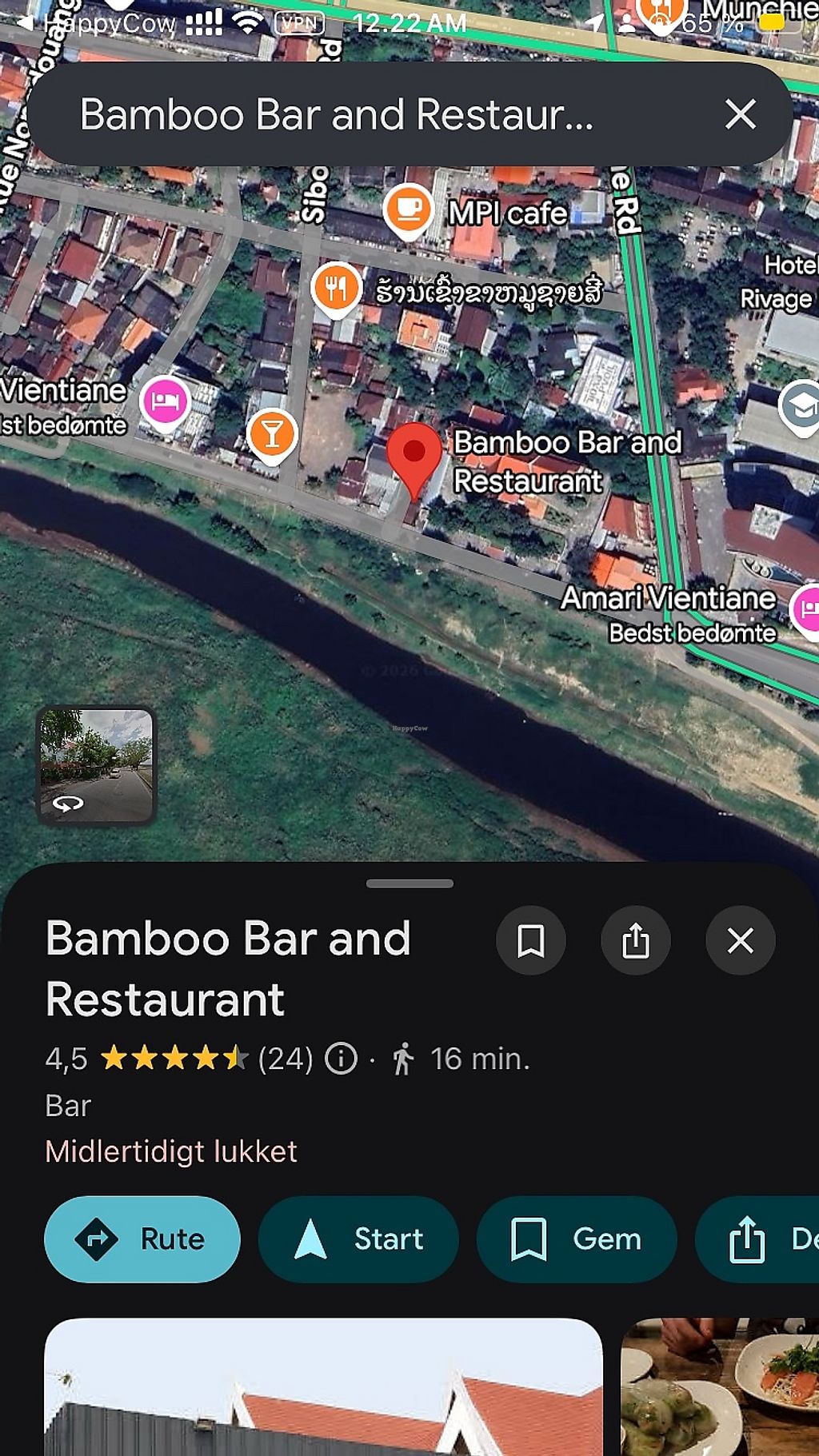Select the Amari Vientiane hotel marker
Screen dimensions: 819x1456
tap(806, 609)
